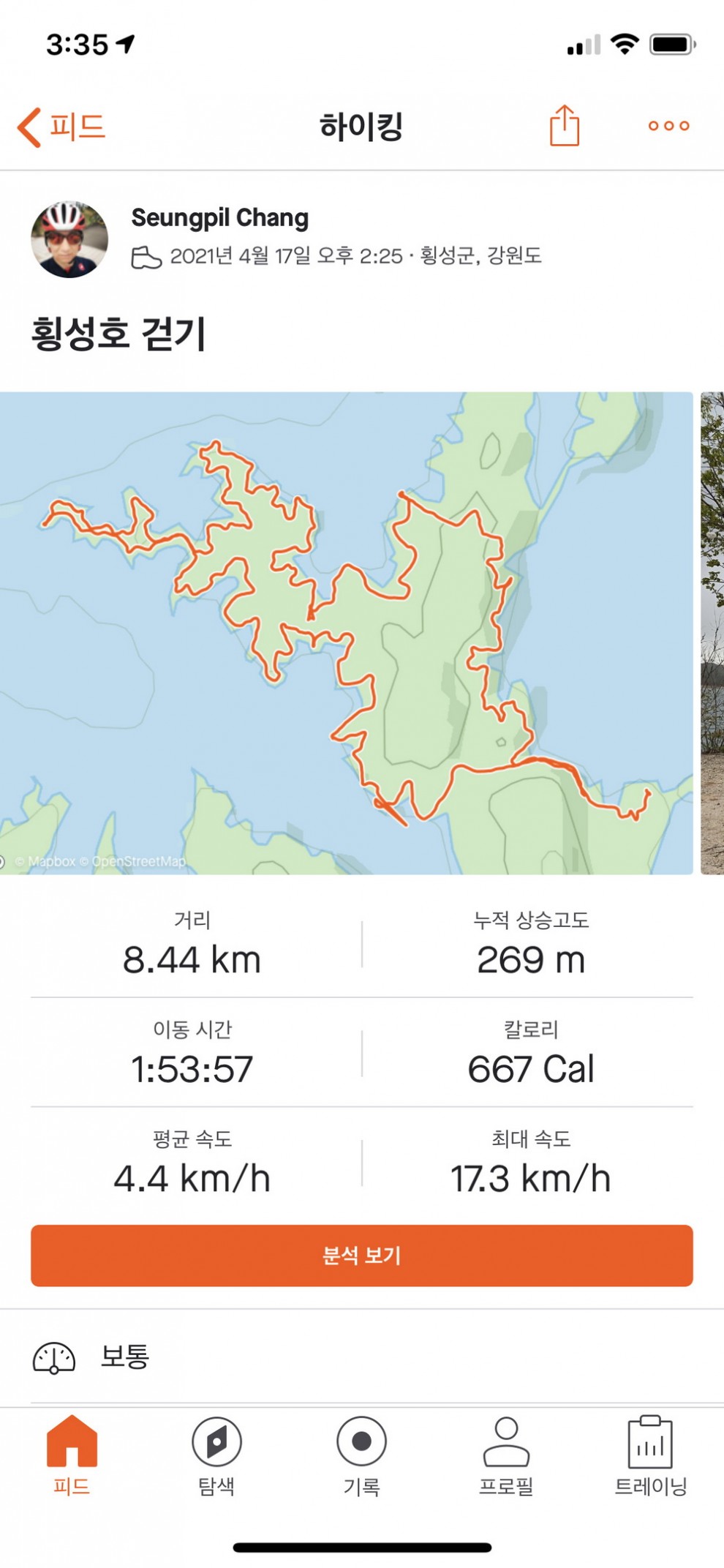Image resolution: width=724 pixels, height=1568 pixels.
Task: Open the 트레이닝 tab
Action: tap(650, 1455)
